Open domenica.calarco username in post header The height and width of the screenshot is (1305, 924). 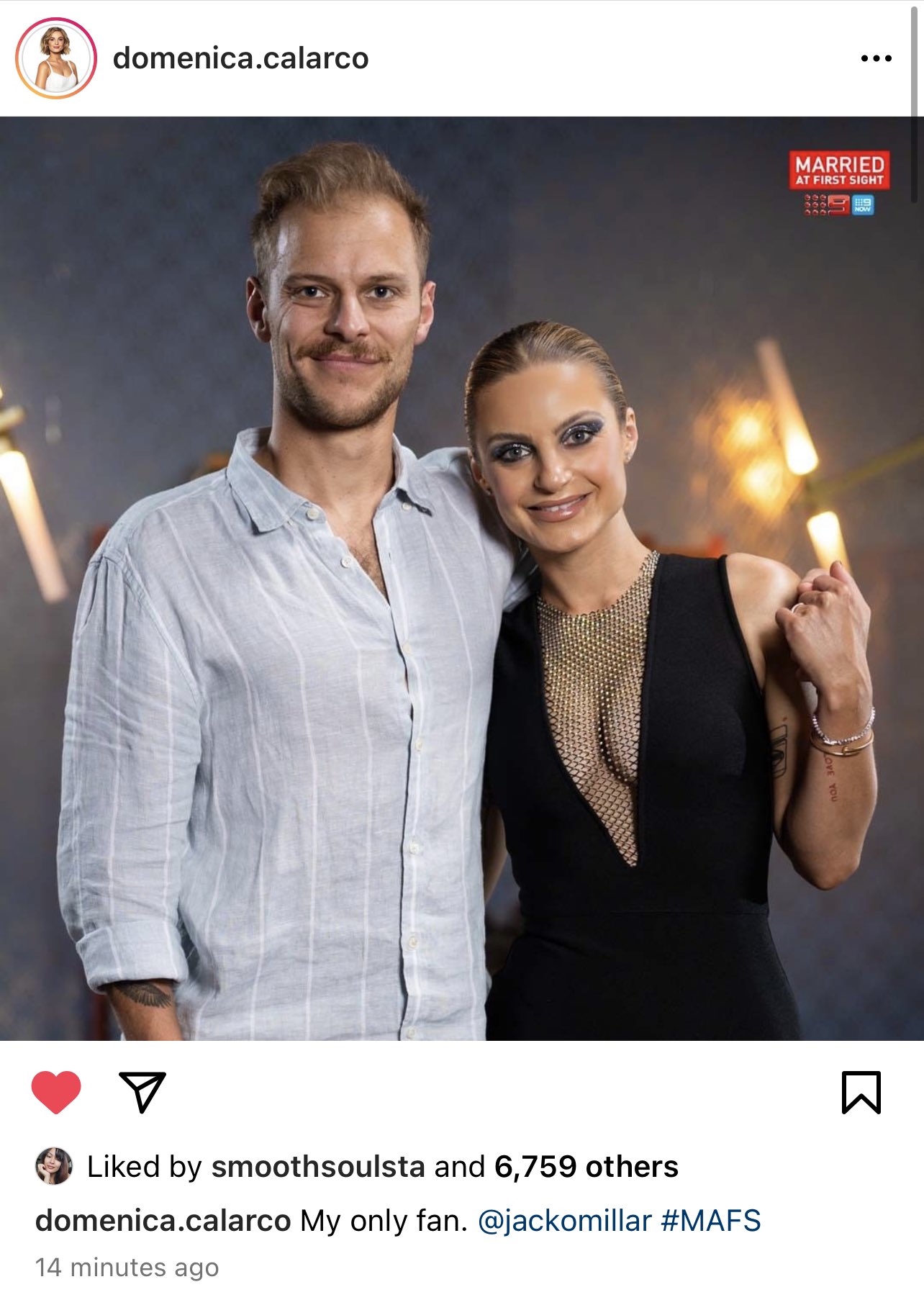point(240,58)
